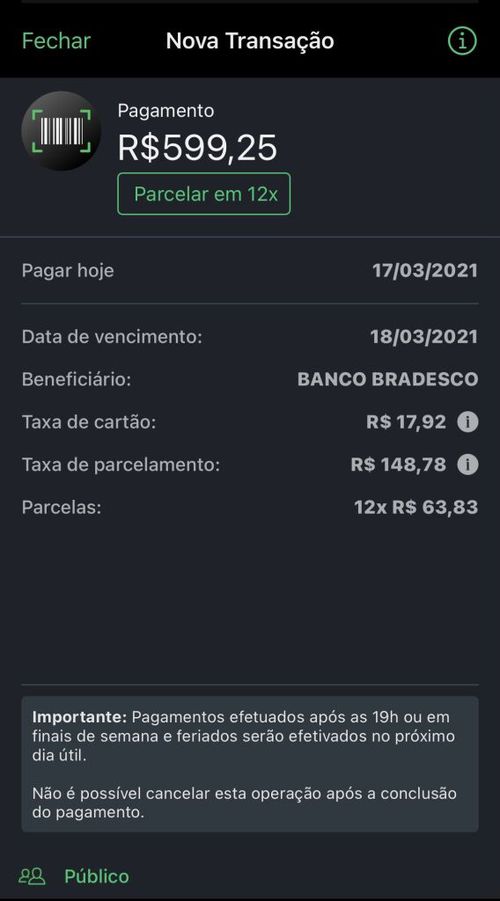This screenshot has height=901, width=500.
Task: Change the Público privacy setting
Action: point(75,876)
